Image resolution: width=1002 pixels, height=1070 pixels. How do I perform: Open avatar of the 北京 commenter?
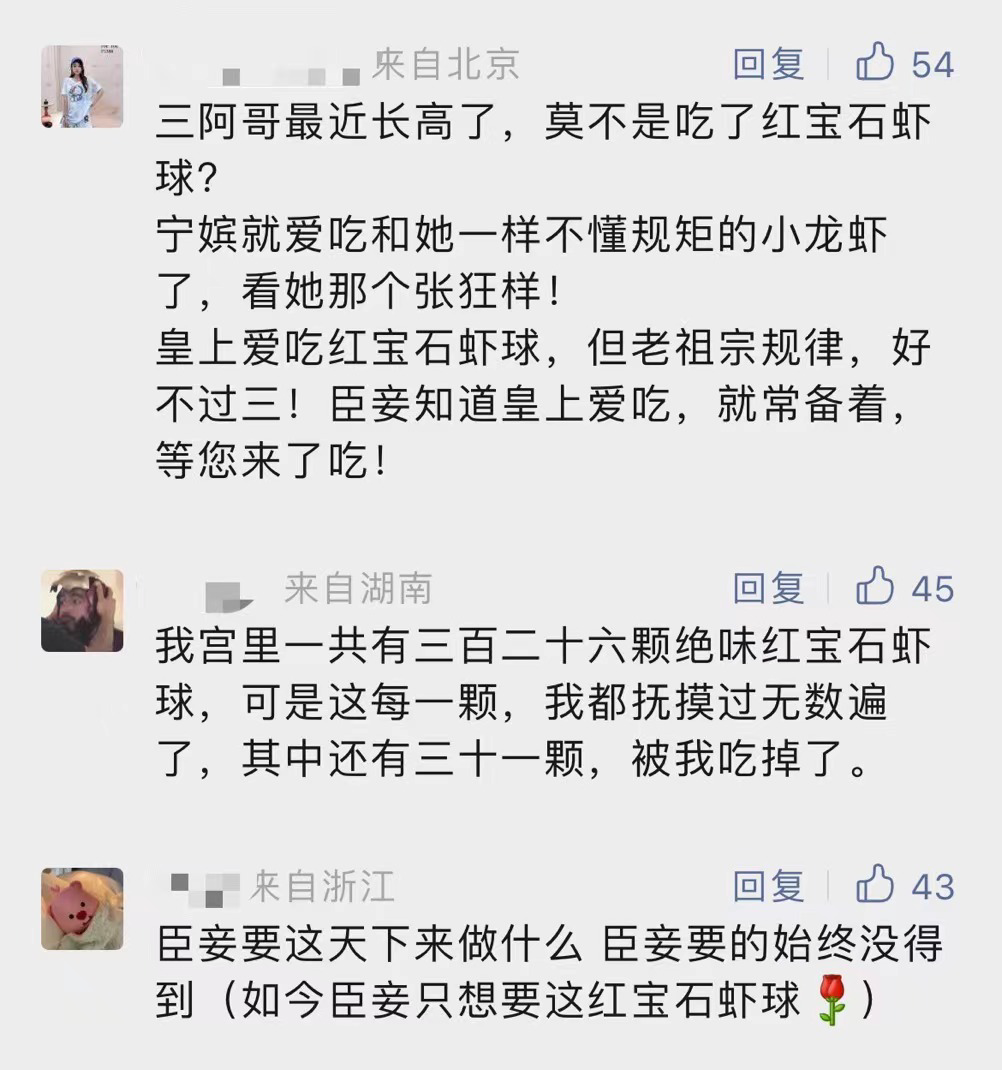point(82,86)
